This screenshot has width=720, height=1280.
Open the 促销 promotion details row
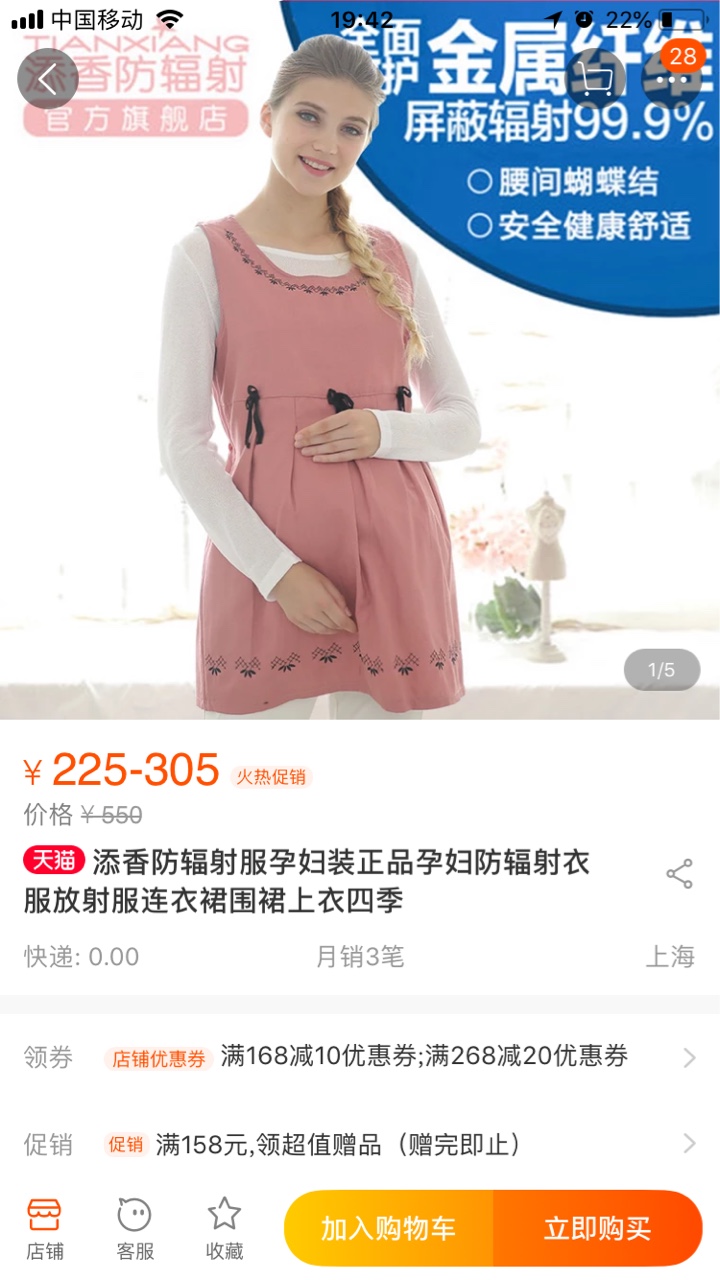[x=360, y=1144]
